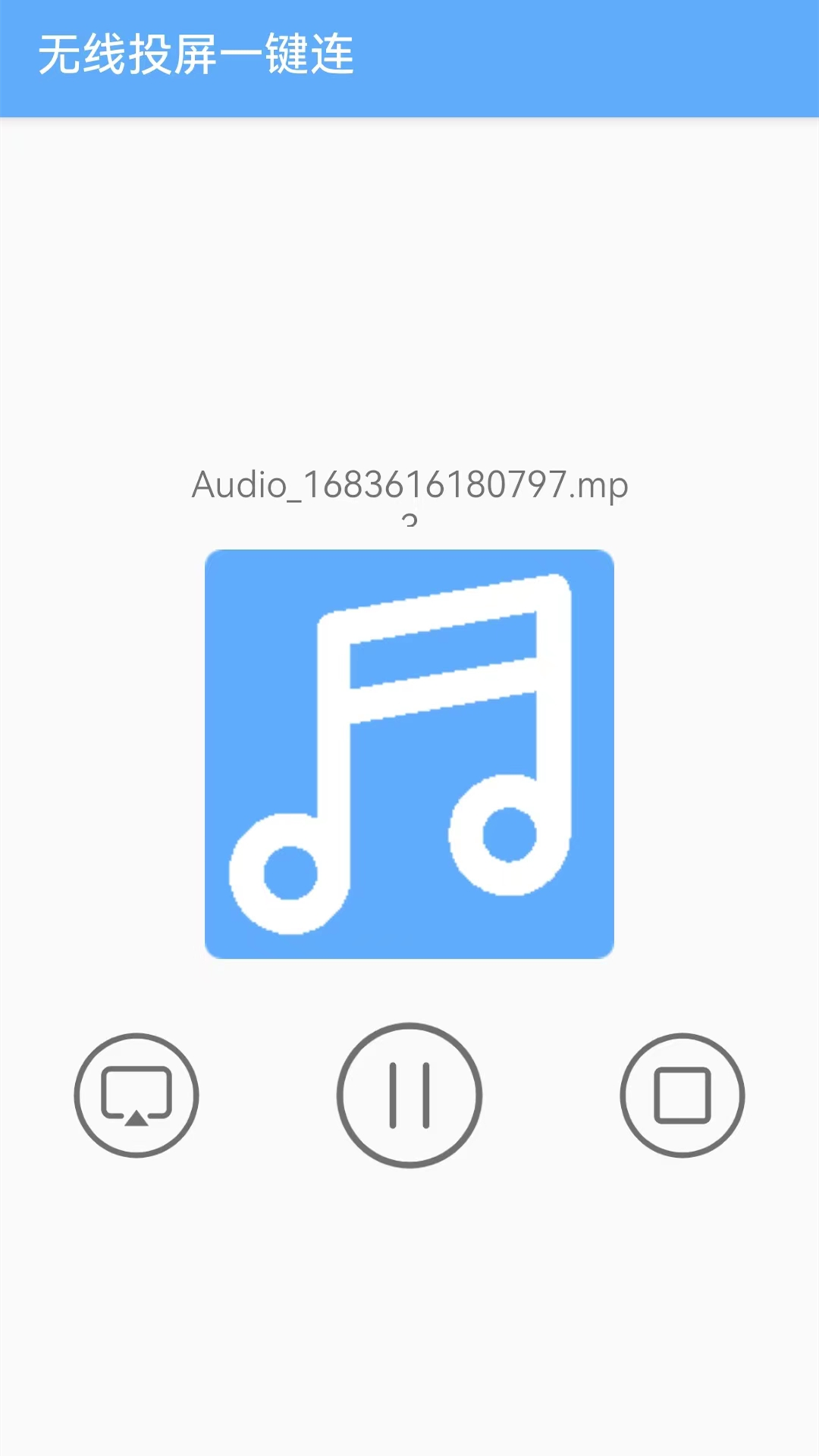Pause the audio playback
Viewport: 819px width, 1456px height.
coord(409,1095)
